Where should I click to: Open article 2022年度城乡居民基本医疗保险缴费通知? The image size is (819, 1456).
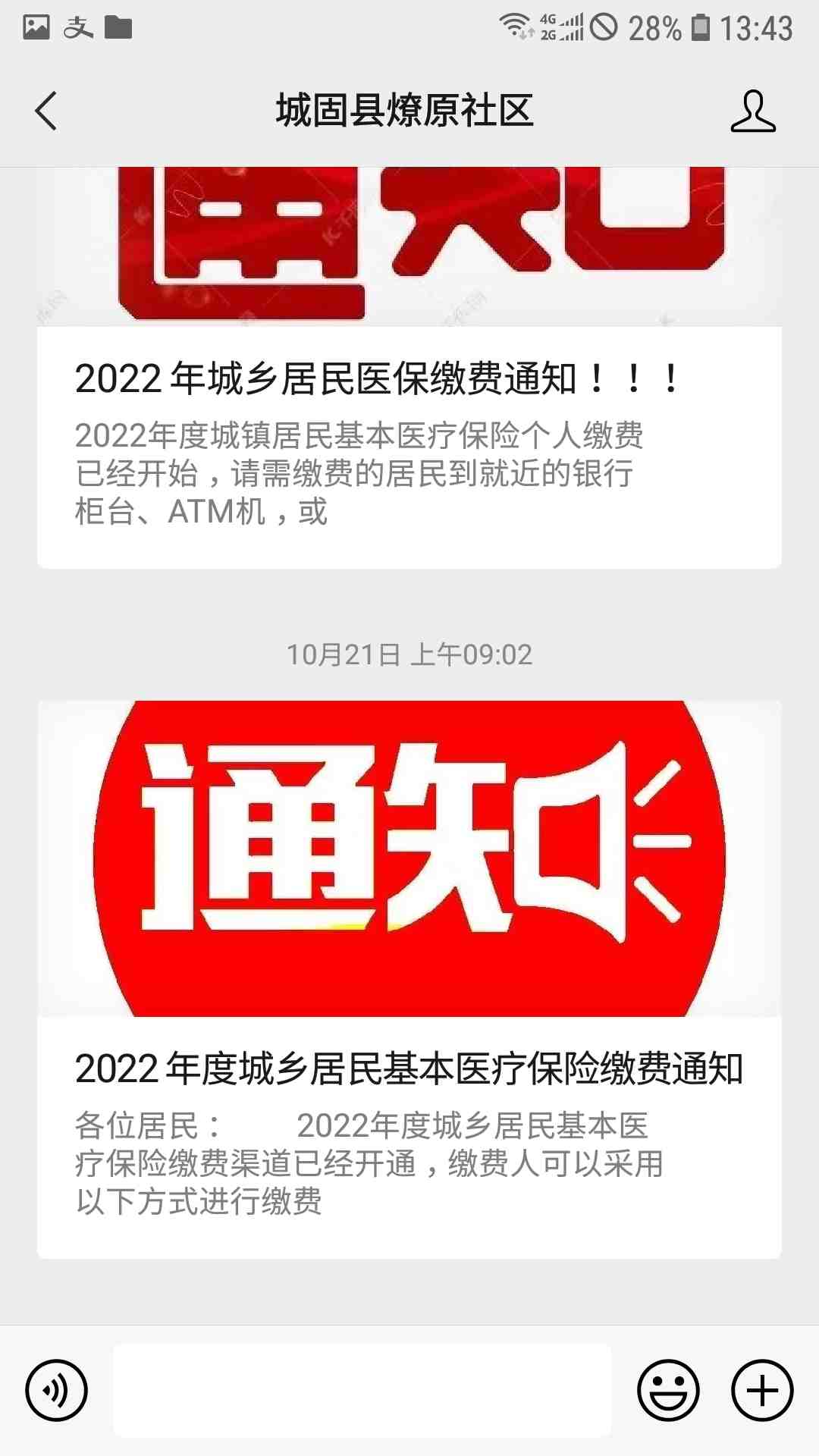point(408,1068)
